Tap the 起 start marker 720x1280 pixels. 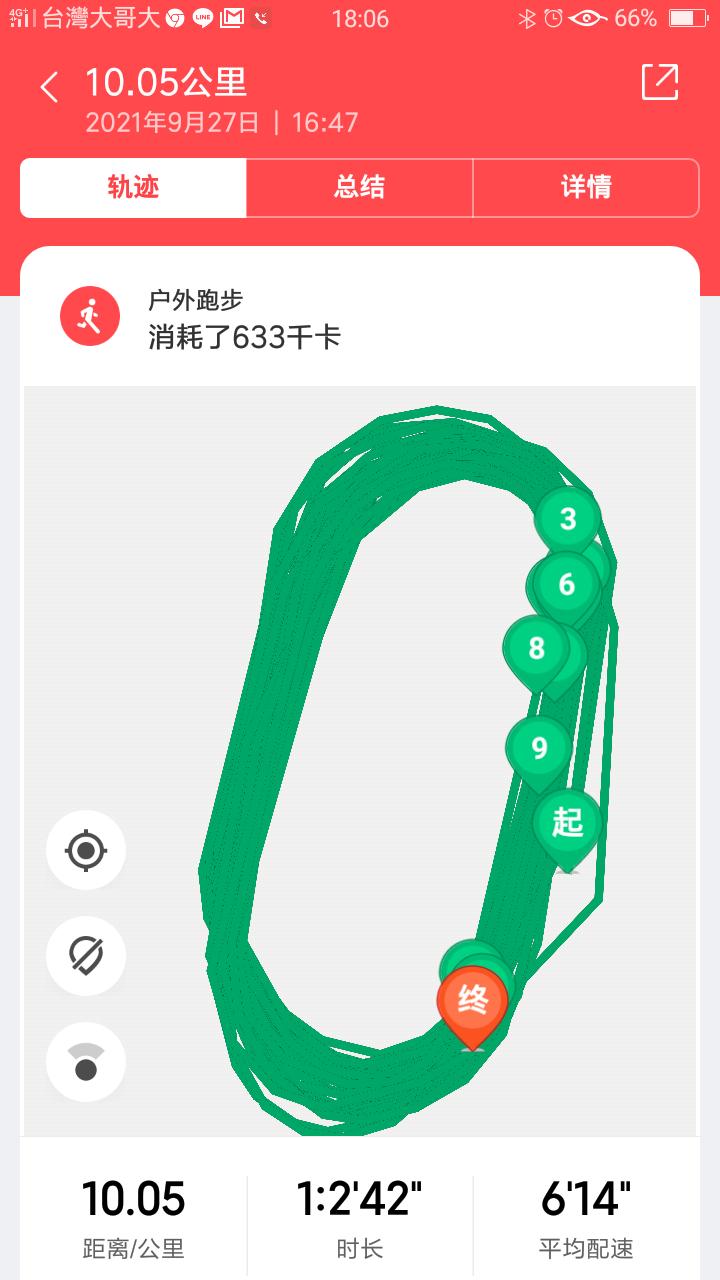point(567,823)
